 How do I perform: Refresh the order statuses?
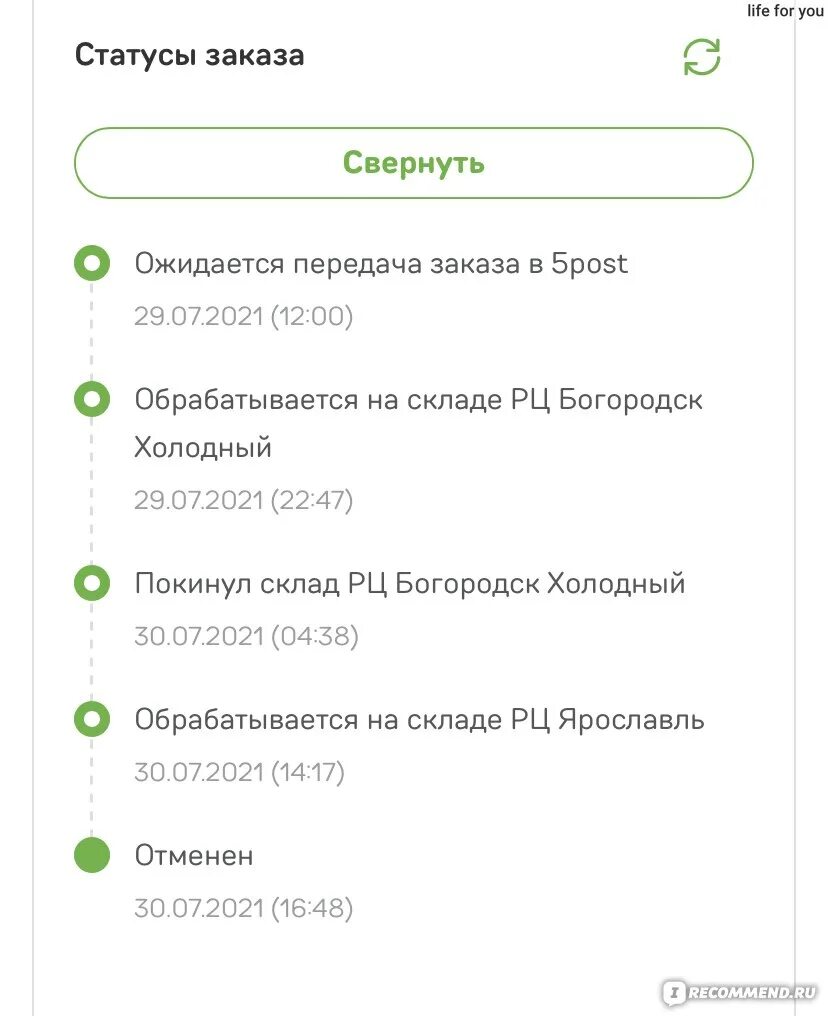pyautogui.click(x=702, y=57)
